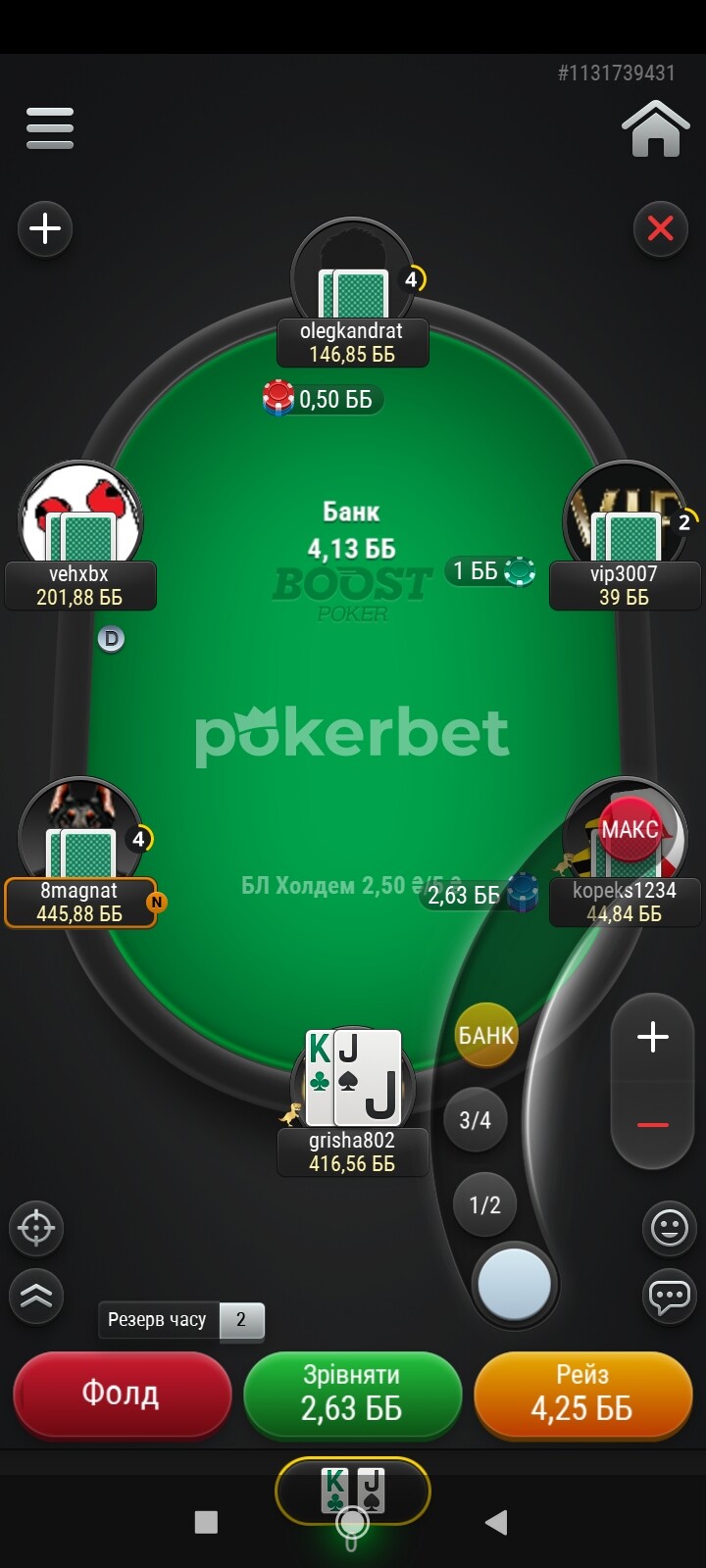Go back with system back arrow

pyautogui.click(x=497, y=1522)
